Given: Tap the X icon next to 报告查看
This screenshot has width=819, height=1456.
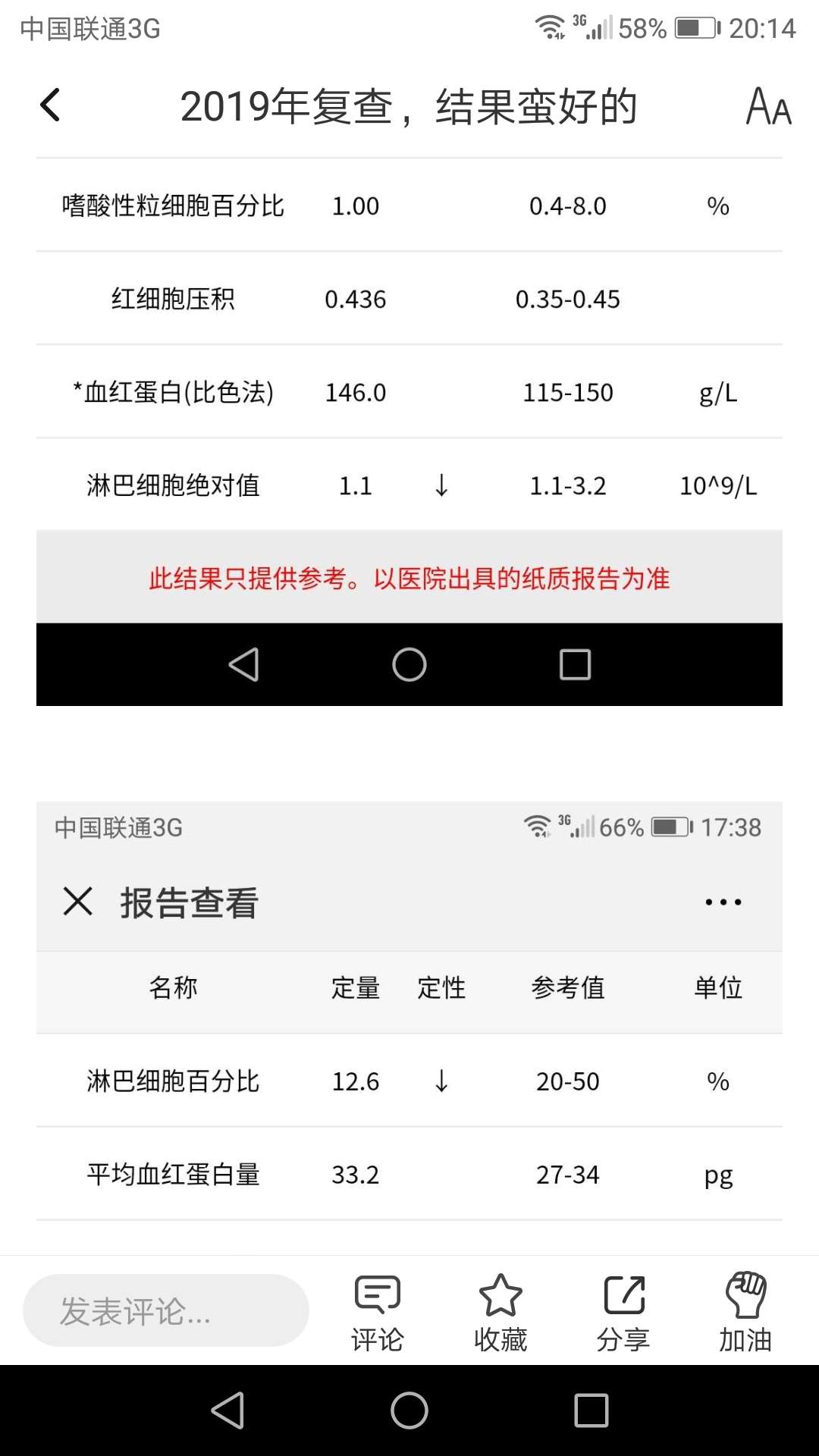Looking at the screenshot, I should click(x=77, y=902).
